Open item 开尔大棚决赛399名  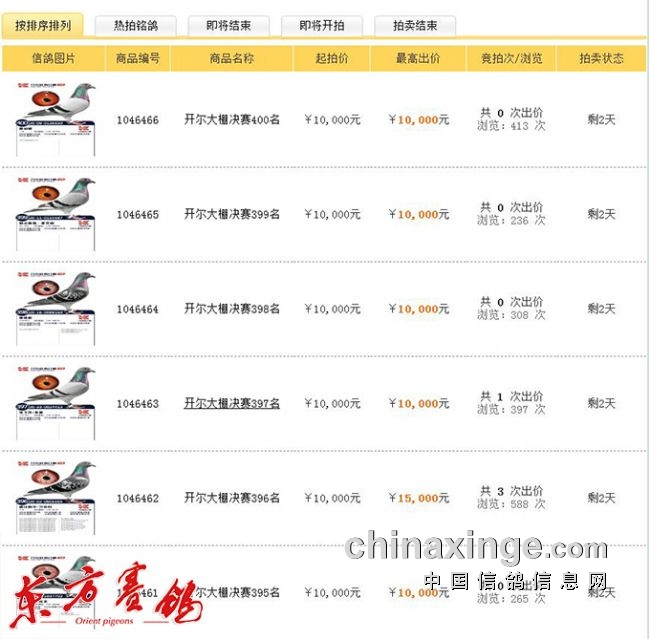coord(232,214)
